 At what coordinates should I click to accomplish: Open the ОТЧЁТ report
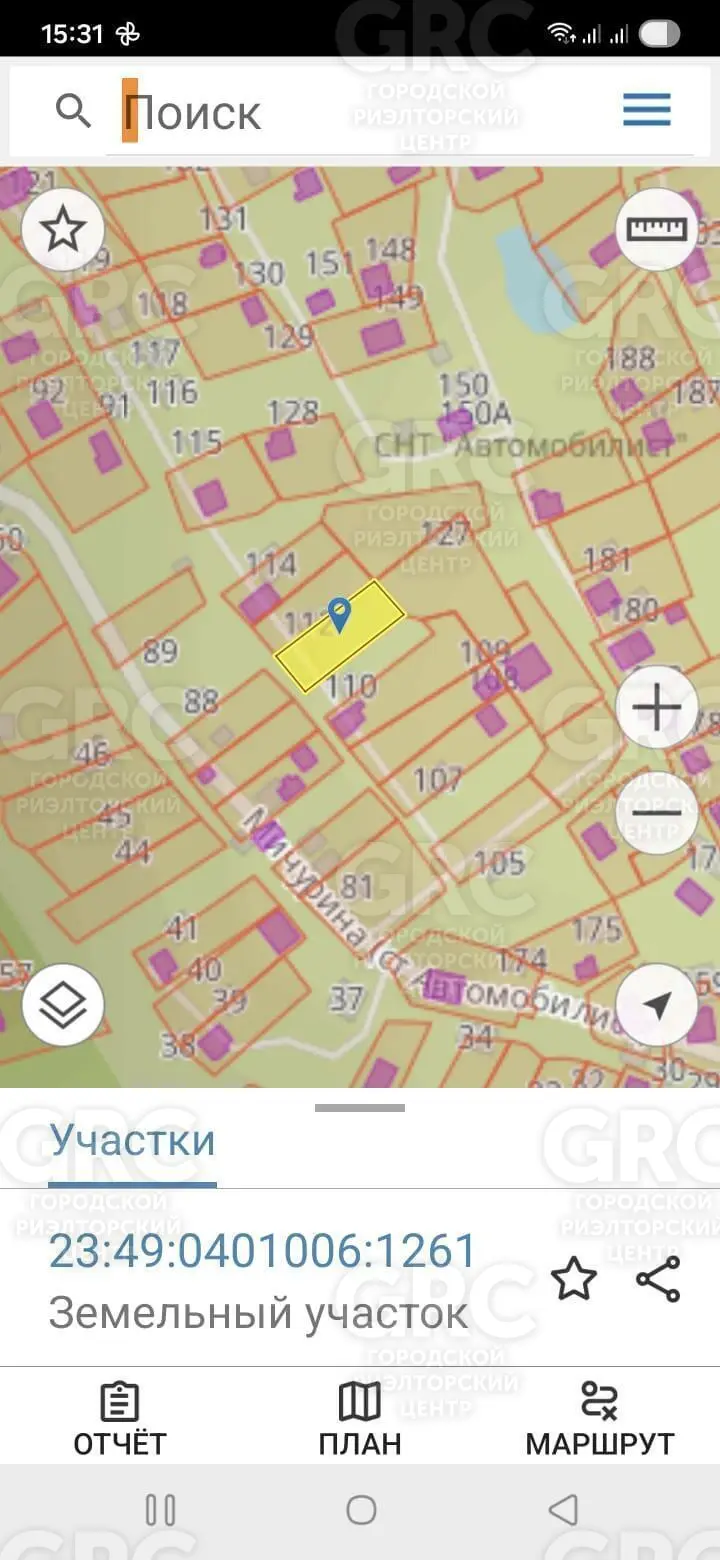pos(120,1418)
